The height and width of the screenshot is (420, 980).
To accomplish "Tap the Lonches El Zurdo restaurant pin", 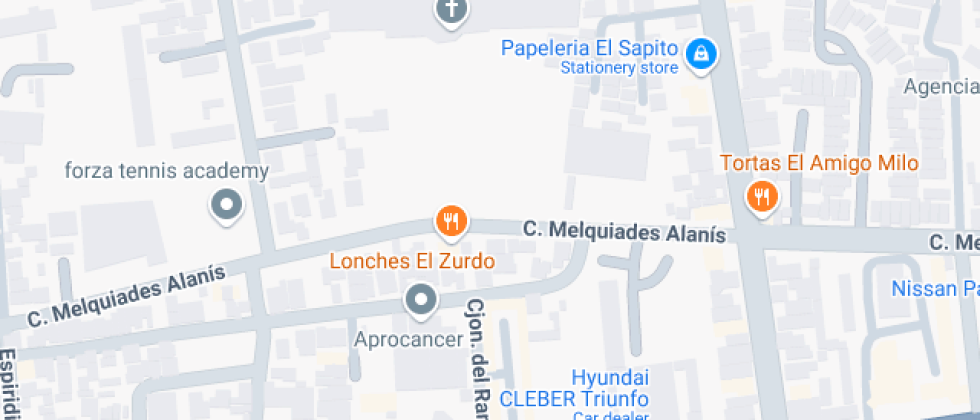I will click(451, 221).
